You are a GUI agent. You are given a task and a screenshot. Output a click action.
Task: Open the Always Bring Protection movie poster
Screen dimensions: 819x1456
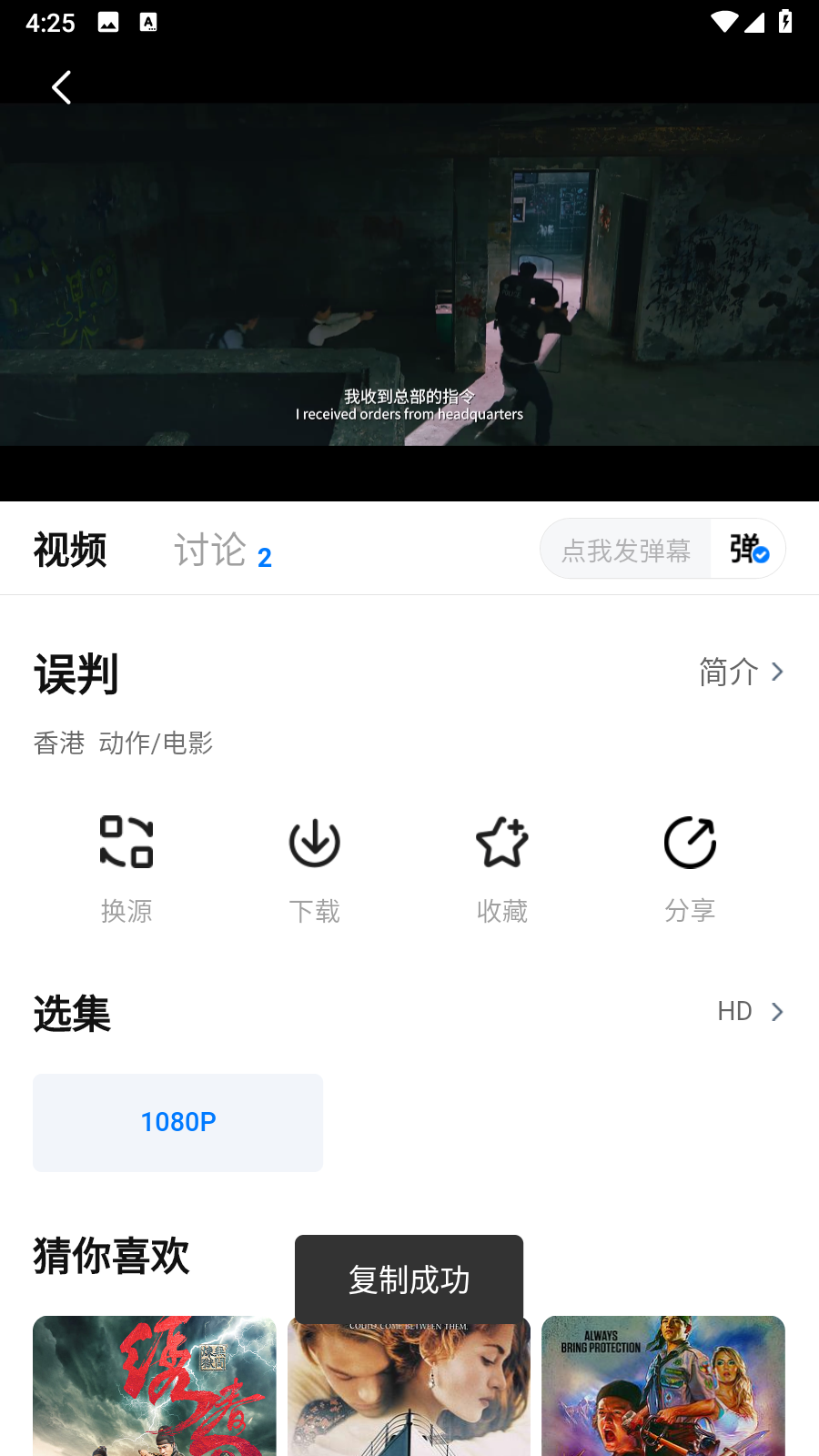(663, 1388)
